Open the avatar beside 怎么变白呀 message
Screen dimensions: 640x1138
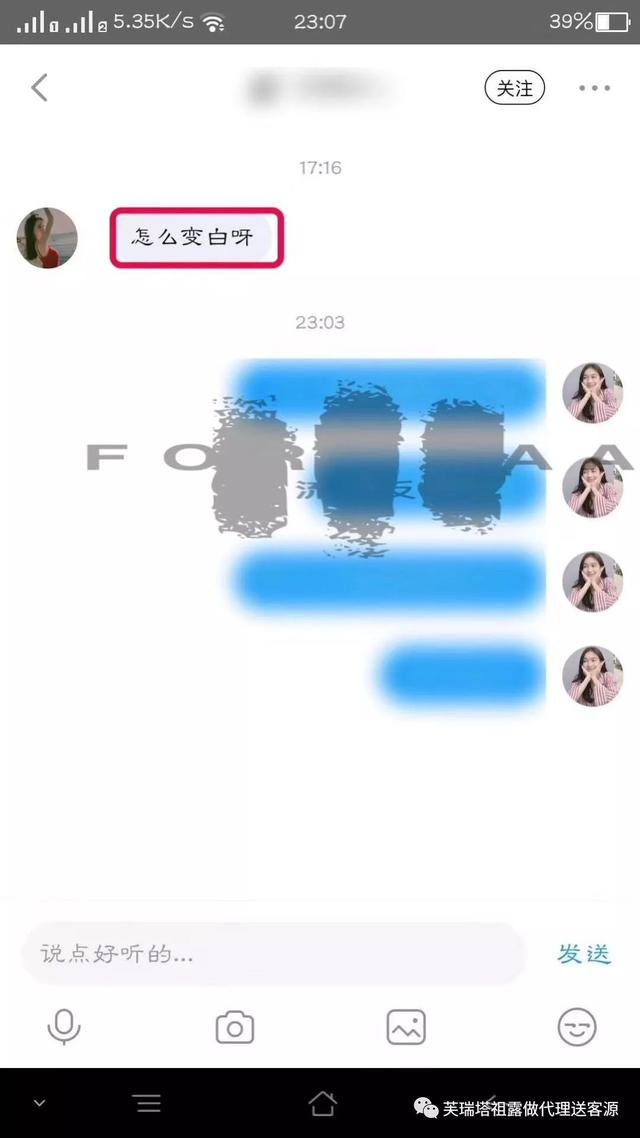click(x=47, y=238)
